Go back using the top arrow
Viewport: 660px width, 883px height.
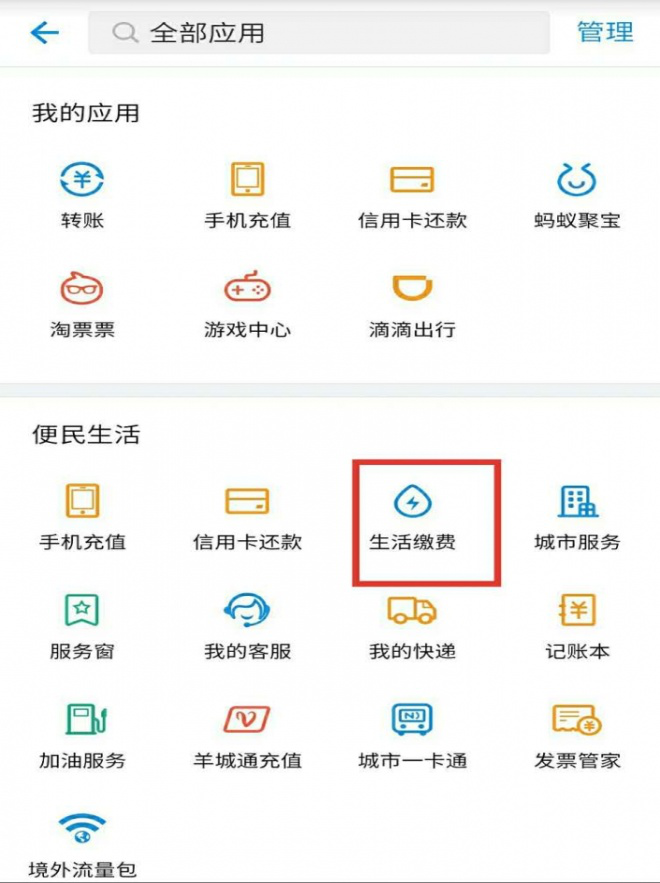point(45,33)
